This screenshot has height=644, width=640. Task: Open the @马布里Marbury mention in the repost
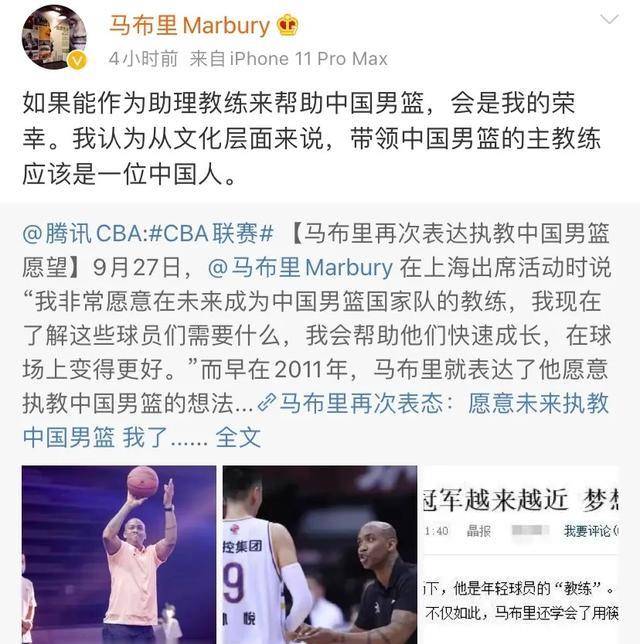point(299,268)
